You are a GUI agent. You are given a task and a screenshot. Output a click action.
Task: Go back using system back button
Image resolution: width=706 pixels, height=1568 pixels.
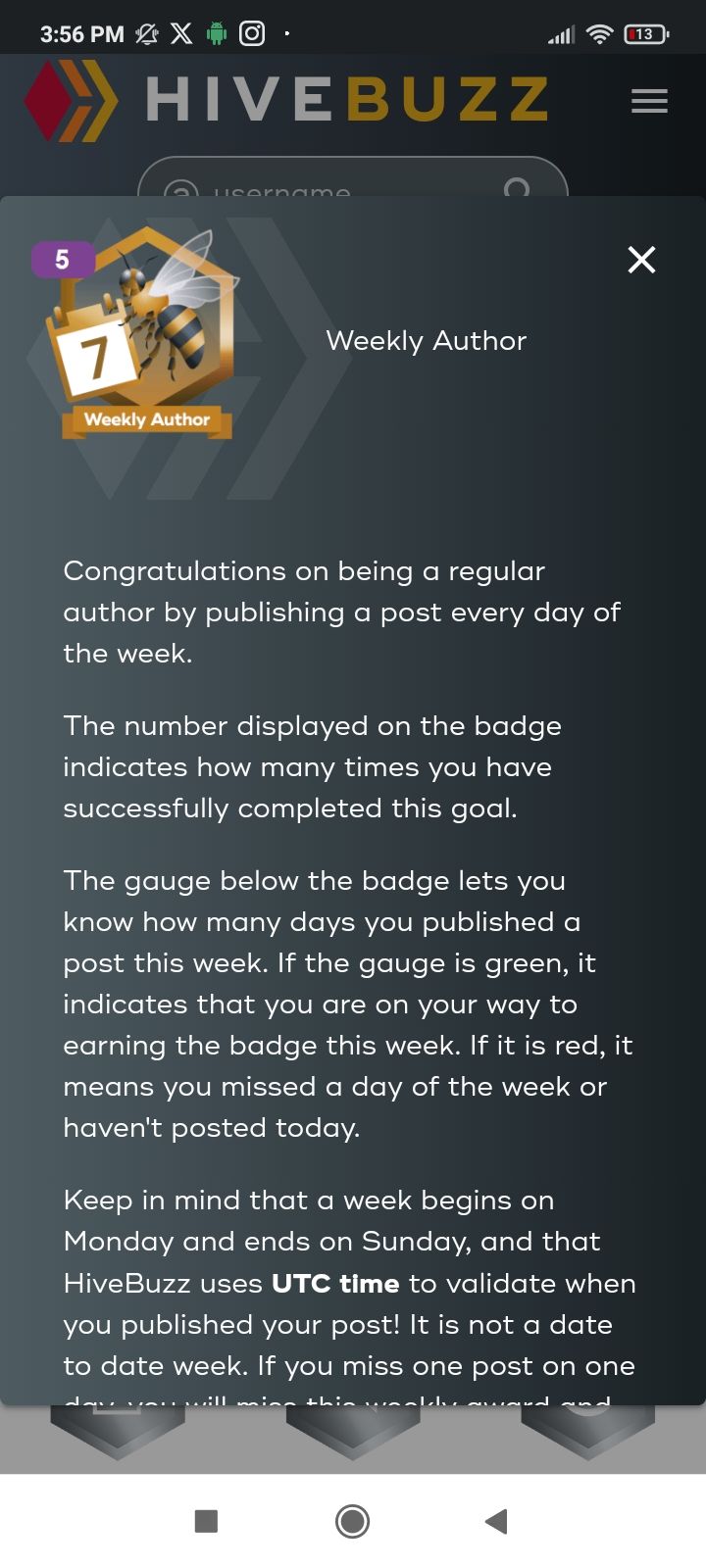[x=497, y=1521]
